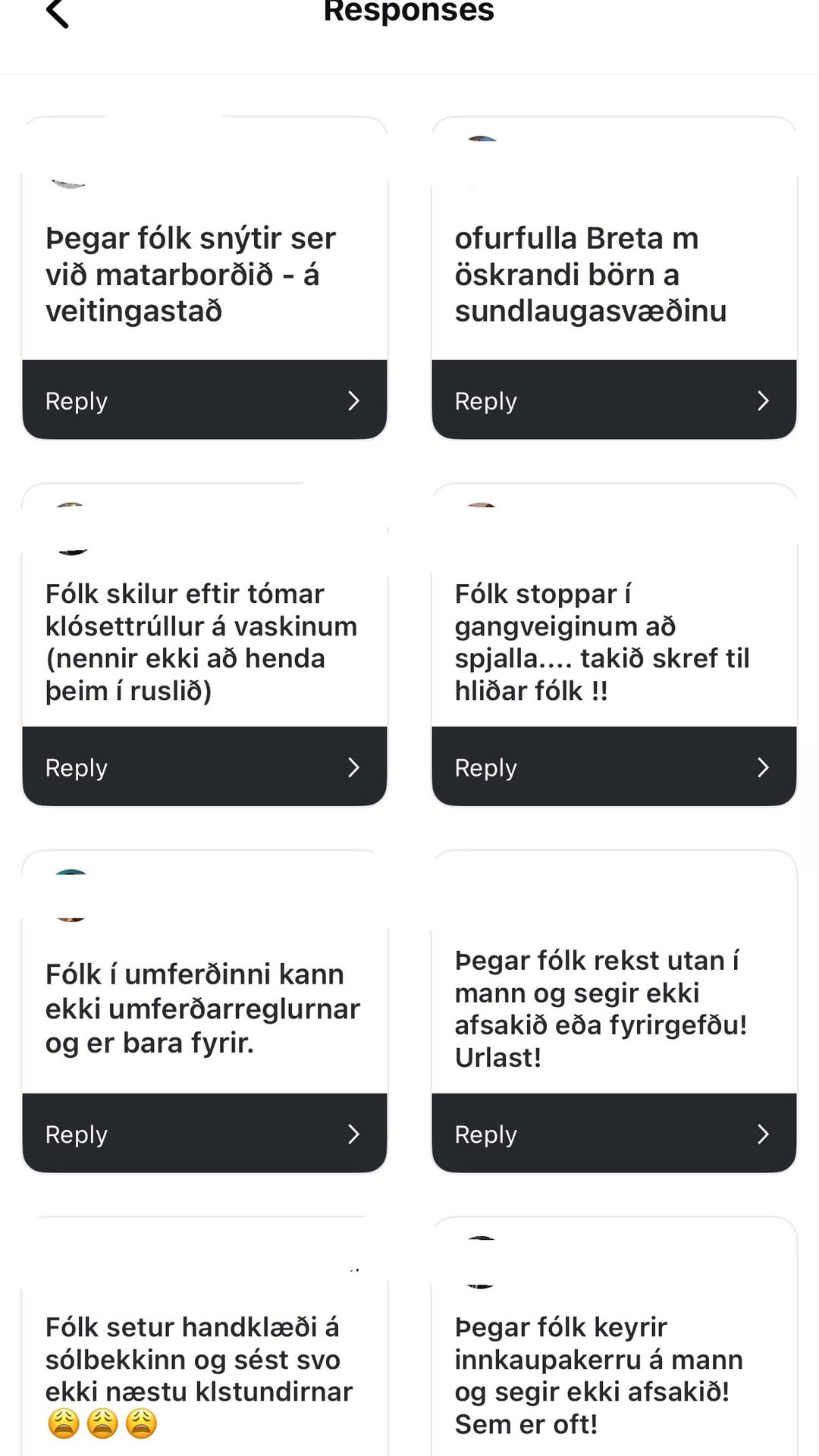Reply to the umferðarreglurnar response
The width and height of the screenshot is (819, 1456).
(204, 1134)
